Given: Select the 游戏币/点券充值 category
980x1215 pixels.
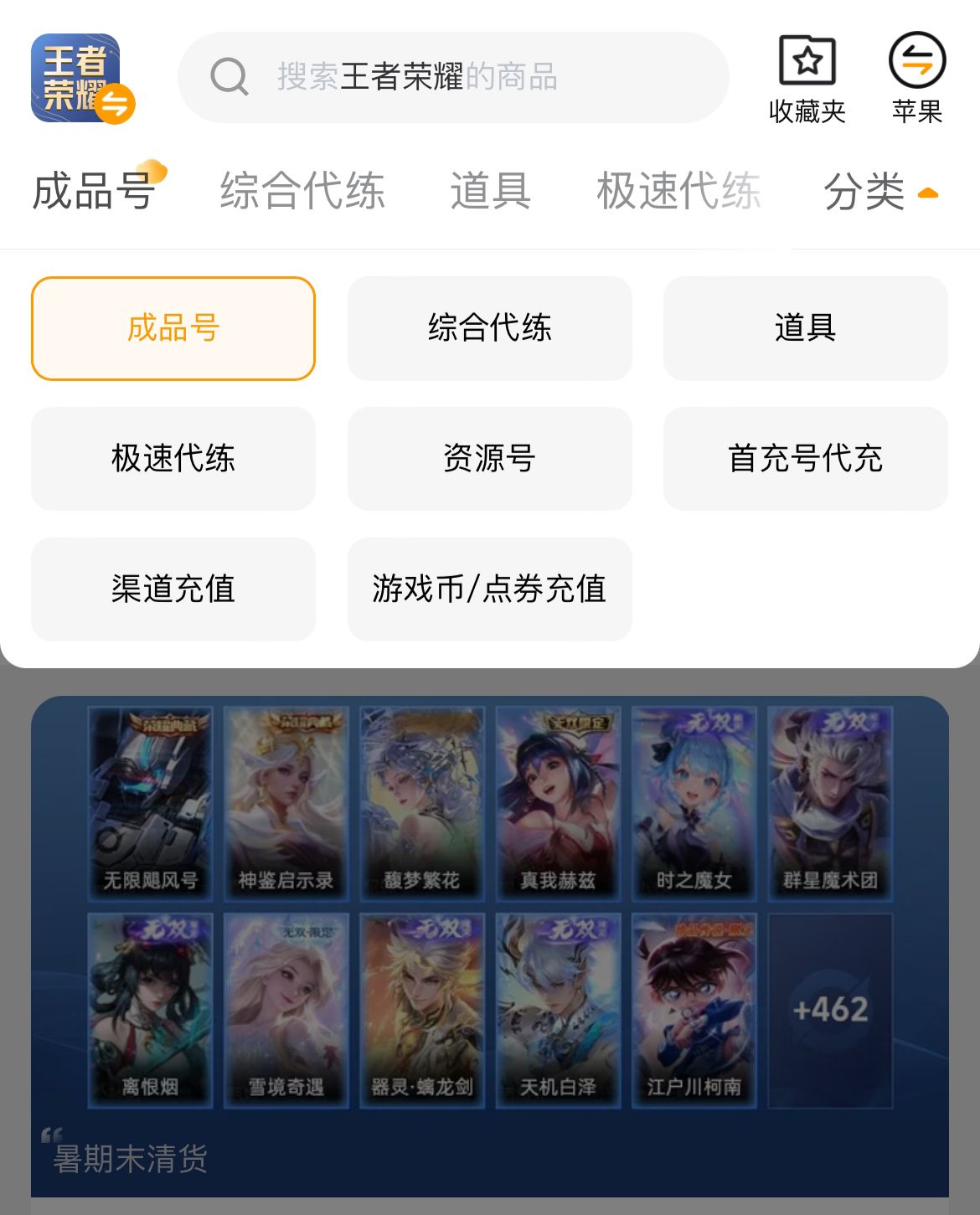Looking at the screenshot, I should (x=489, y=589).
